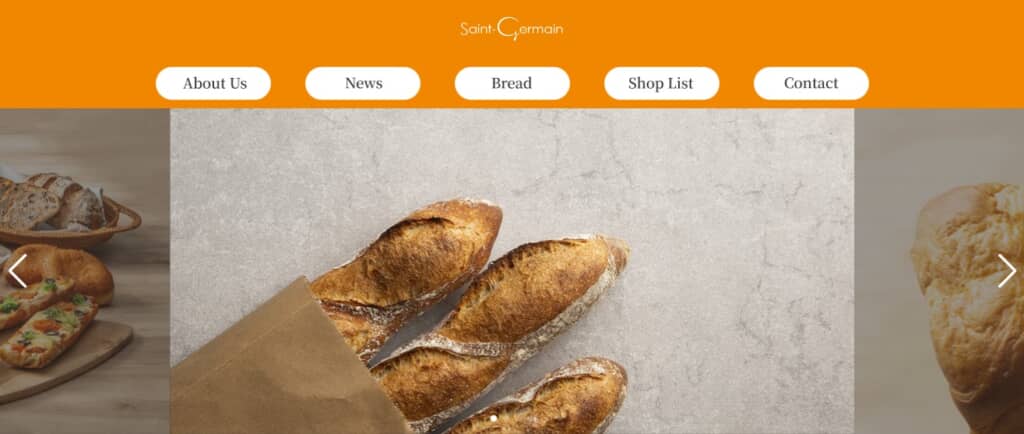Show the previous carousel slide

(17, 271)
